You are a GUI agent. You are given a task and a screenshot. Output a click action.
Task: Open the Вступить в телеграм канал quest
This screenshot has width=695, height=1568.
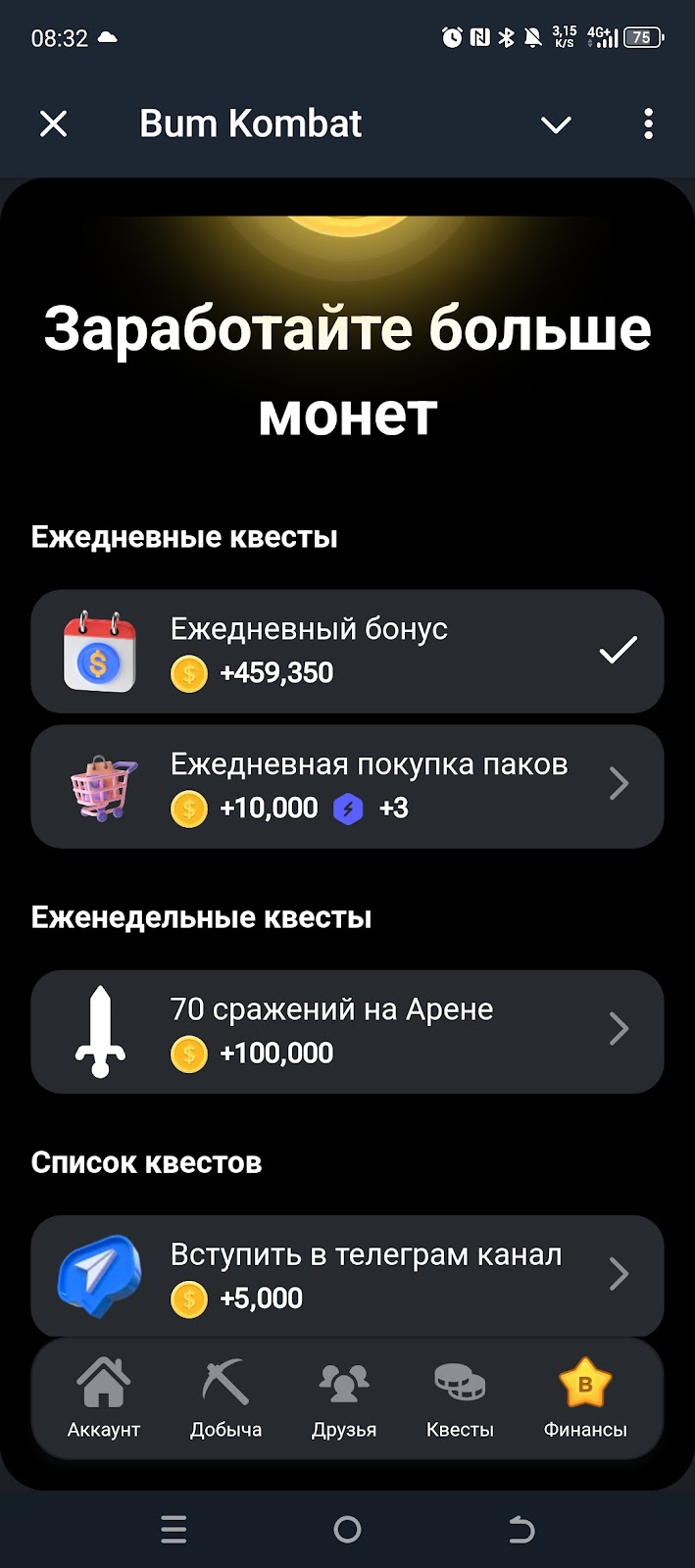click(347, 1275)
